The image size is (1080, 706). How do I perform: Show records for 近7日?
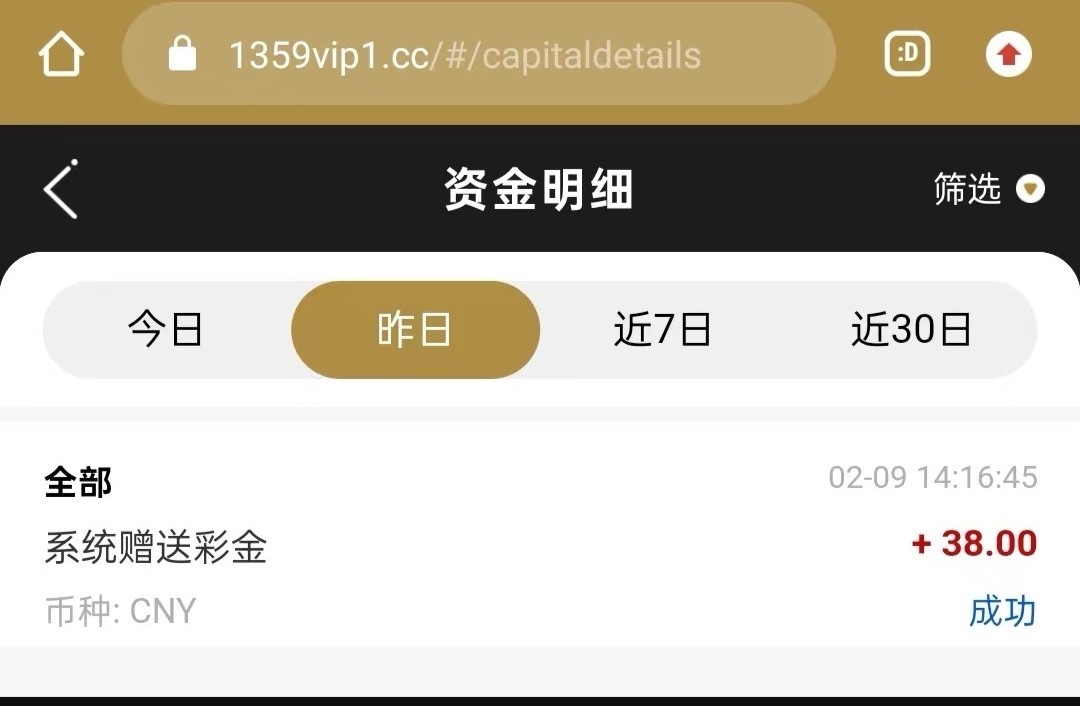point(662,330)
